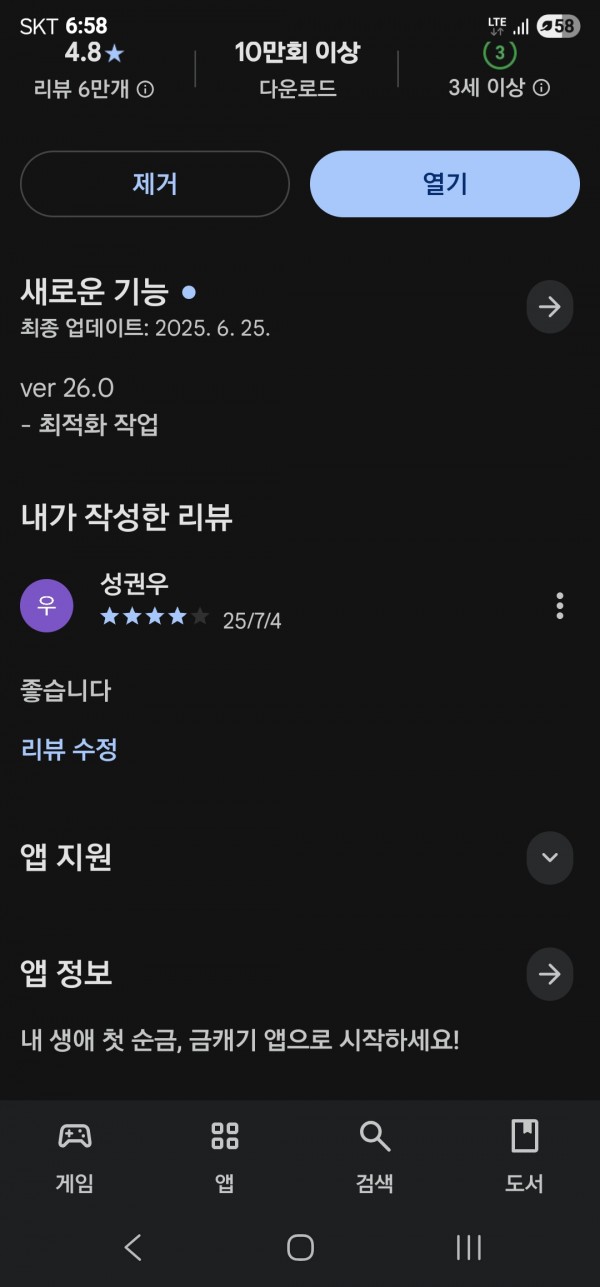Select the 도서 tab
600x1287 pixels.
click(x=525, y=1156)
